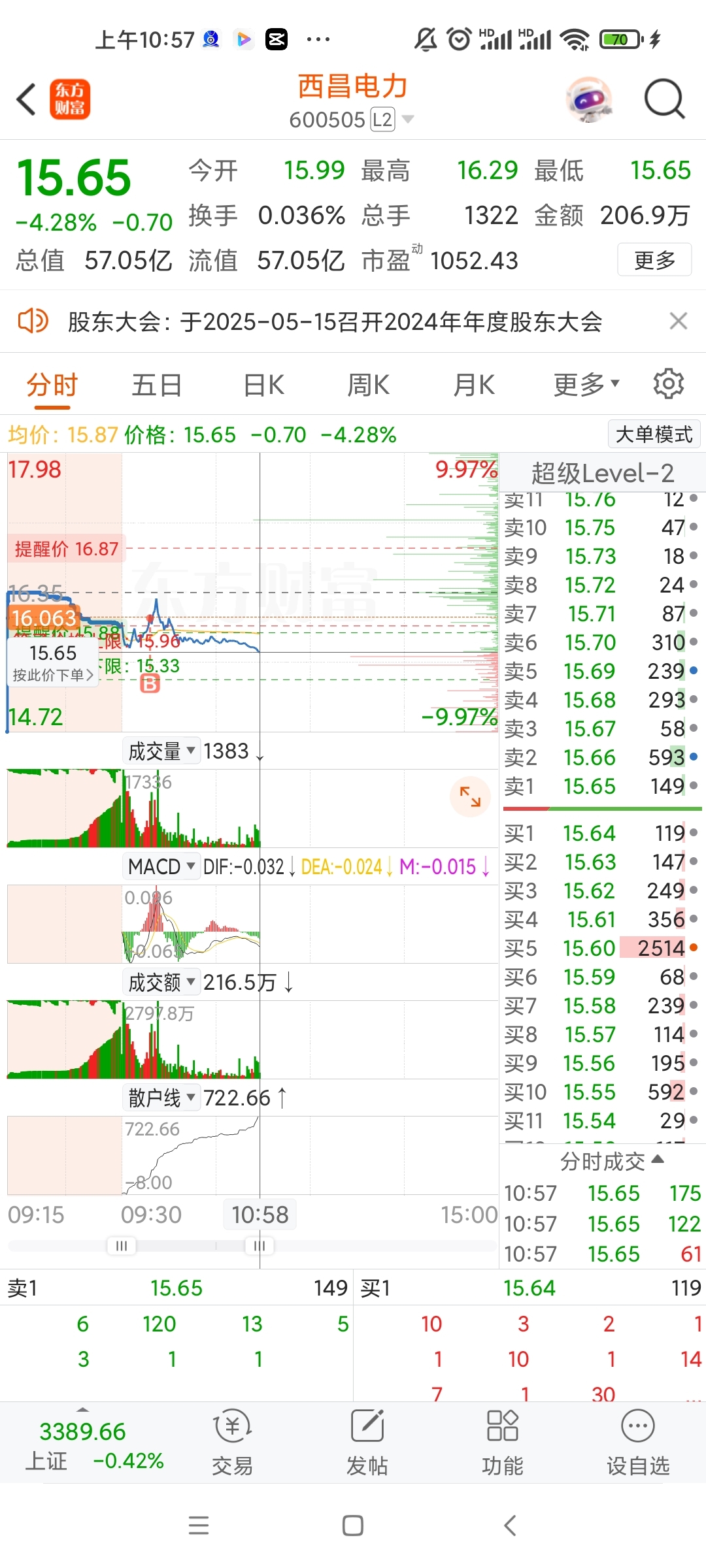Open 功能 menu in bottom bar
Screen dimensions: 706x1568
click(x=503, y=1443)
